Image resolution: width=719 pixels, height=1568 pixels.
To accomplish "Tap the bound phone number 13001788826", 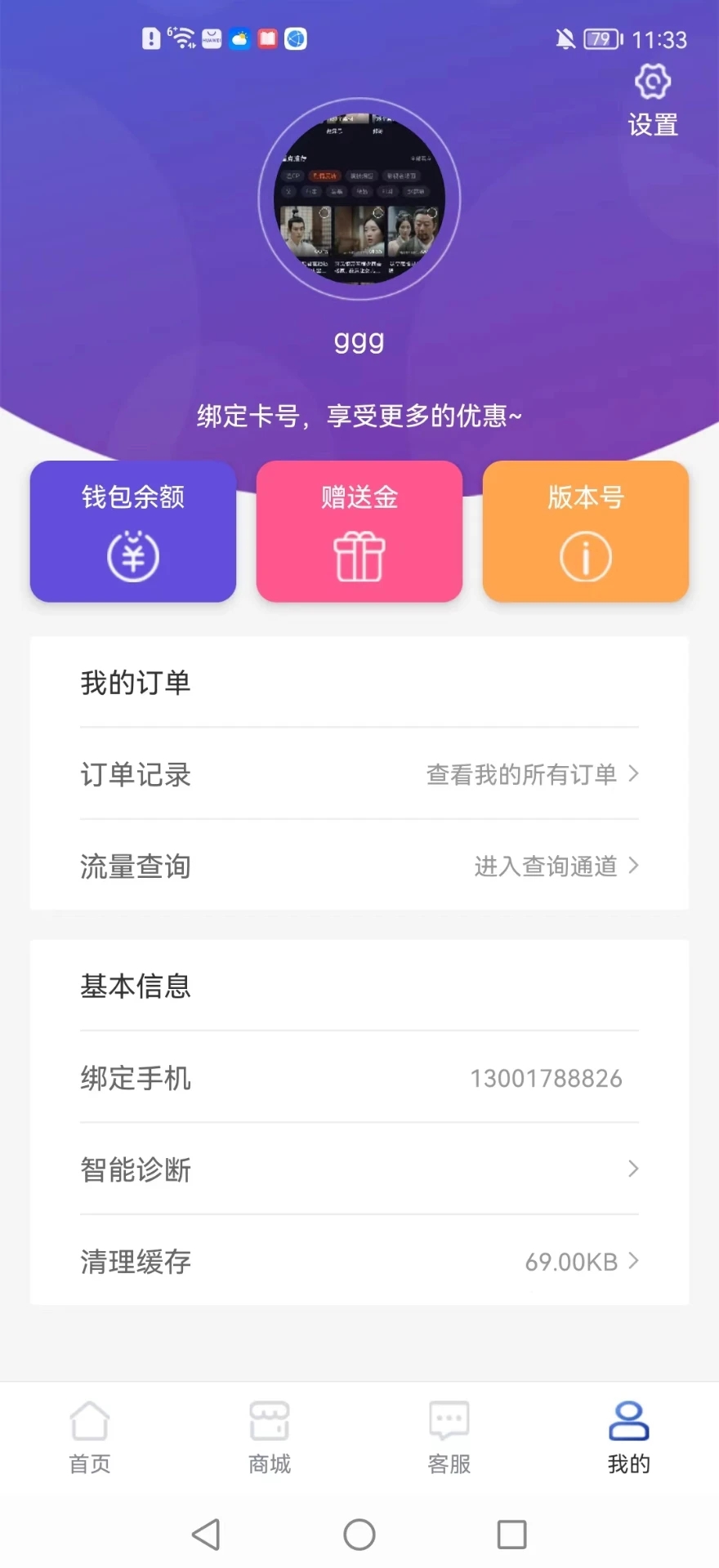I will pos(546,1078).
